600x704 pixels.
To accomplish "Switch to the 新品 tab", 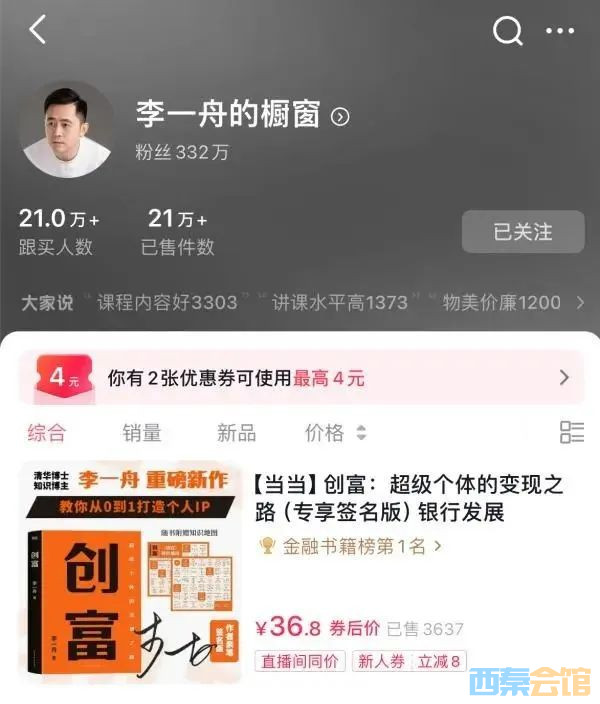I will (x=236, y=432).
